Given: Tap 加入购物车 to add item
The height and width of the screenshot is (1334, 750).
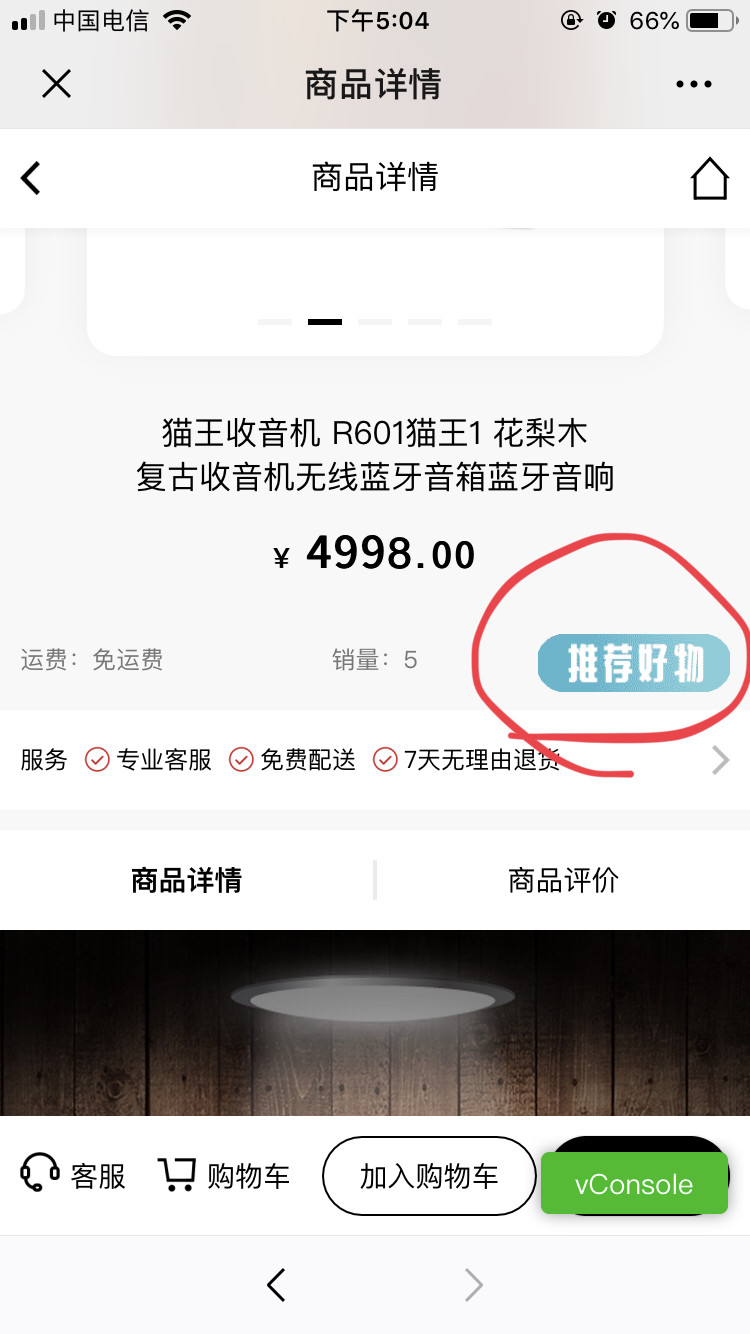Looking at the screenshot, I should pyautogui.click(x=429, y=1176).
